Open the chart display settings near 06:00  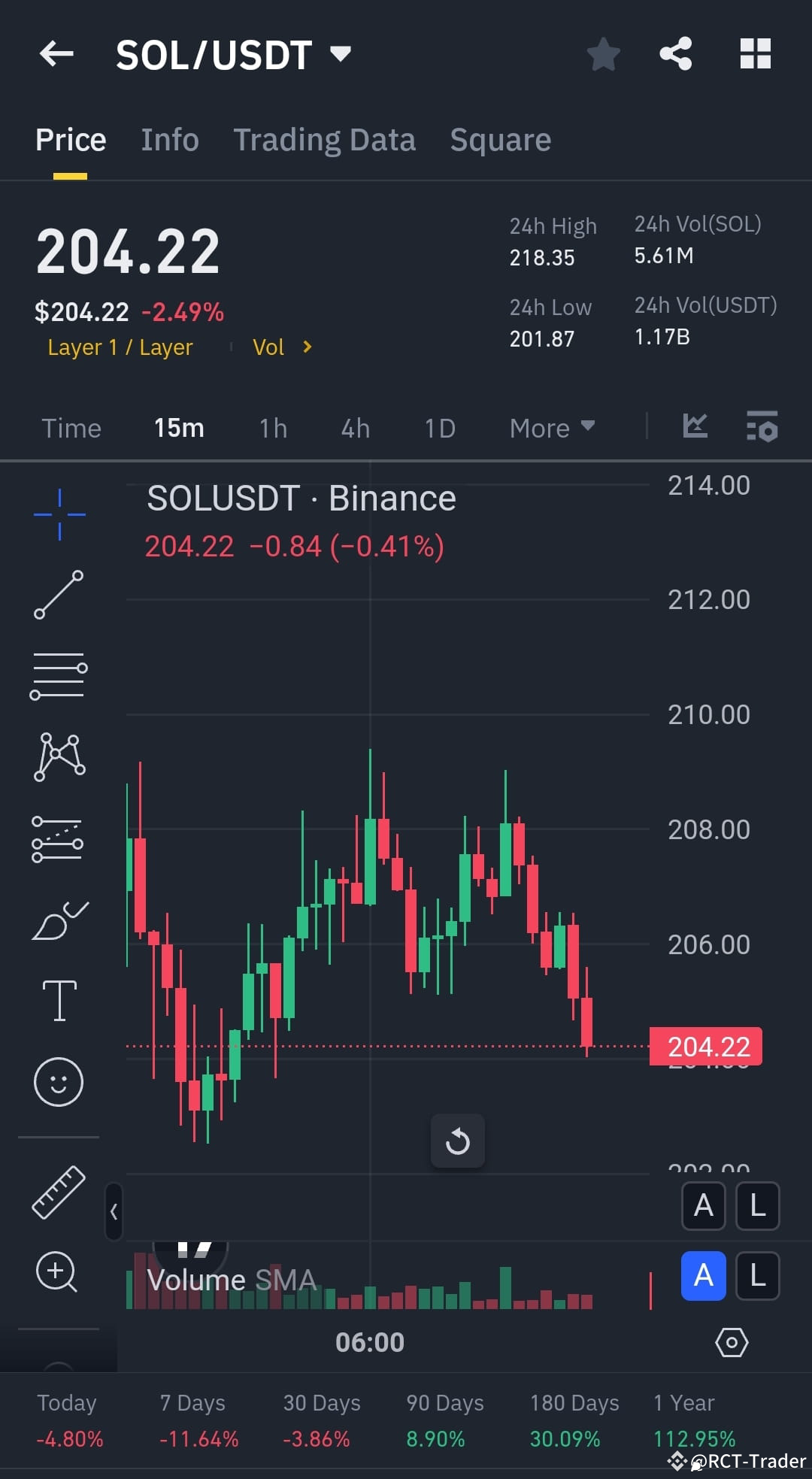pos(731,1343)
